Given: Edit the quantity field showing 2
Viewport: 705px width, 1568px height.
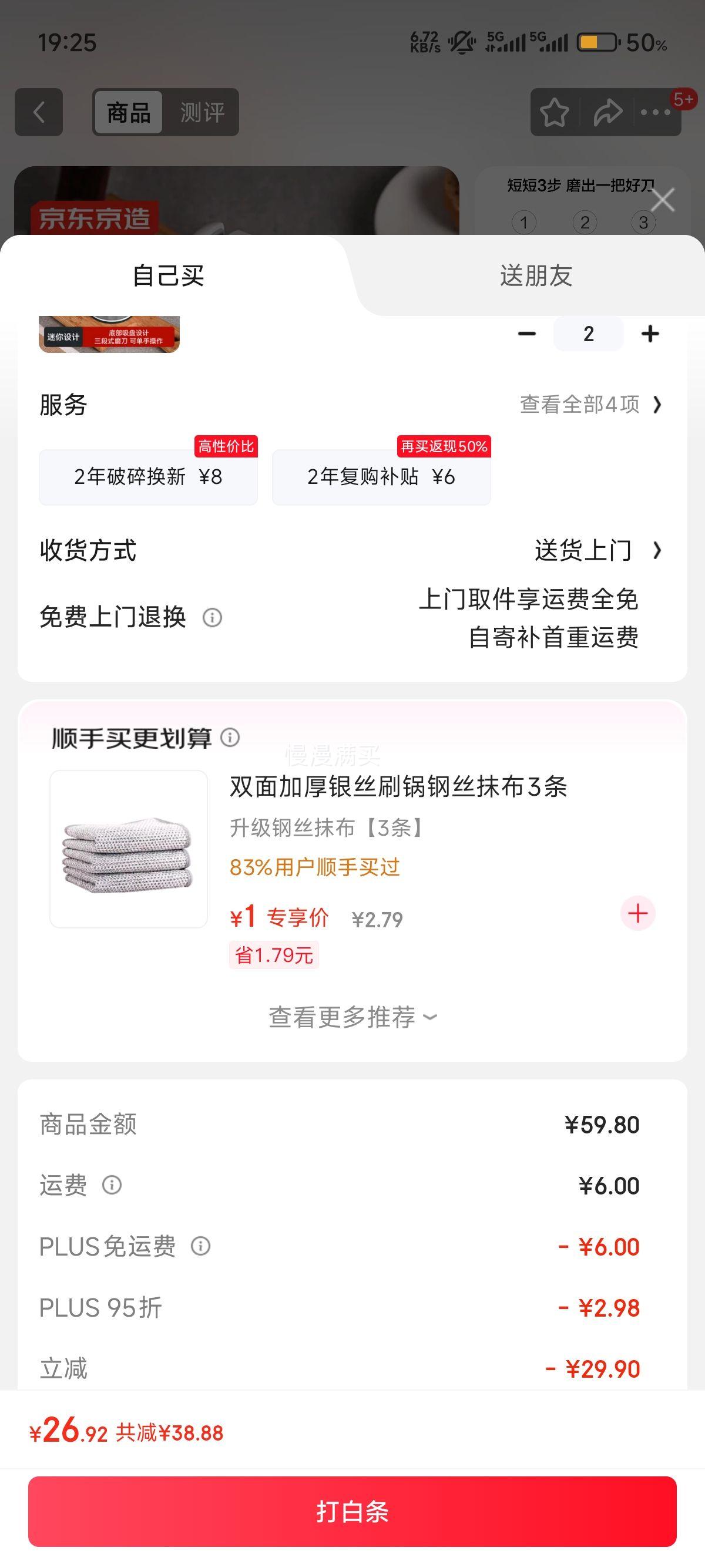Looking at the screenshot, I should pos(588,334).
